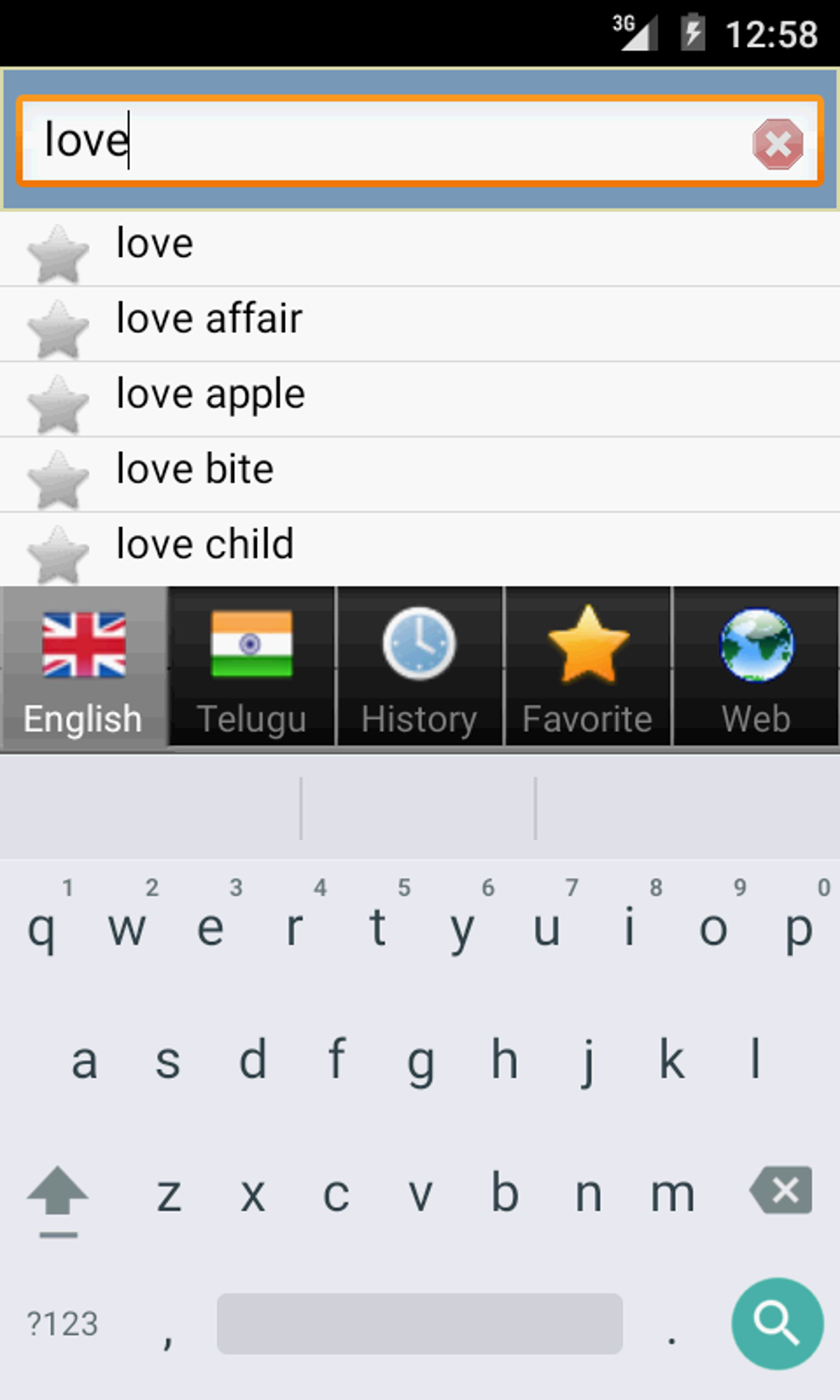Go to the Favorite tab

tap(587, 666)
